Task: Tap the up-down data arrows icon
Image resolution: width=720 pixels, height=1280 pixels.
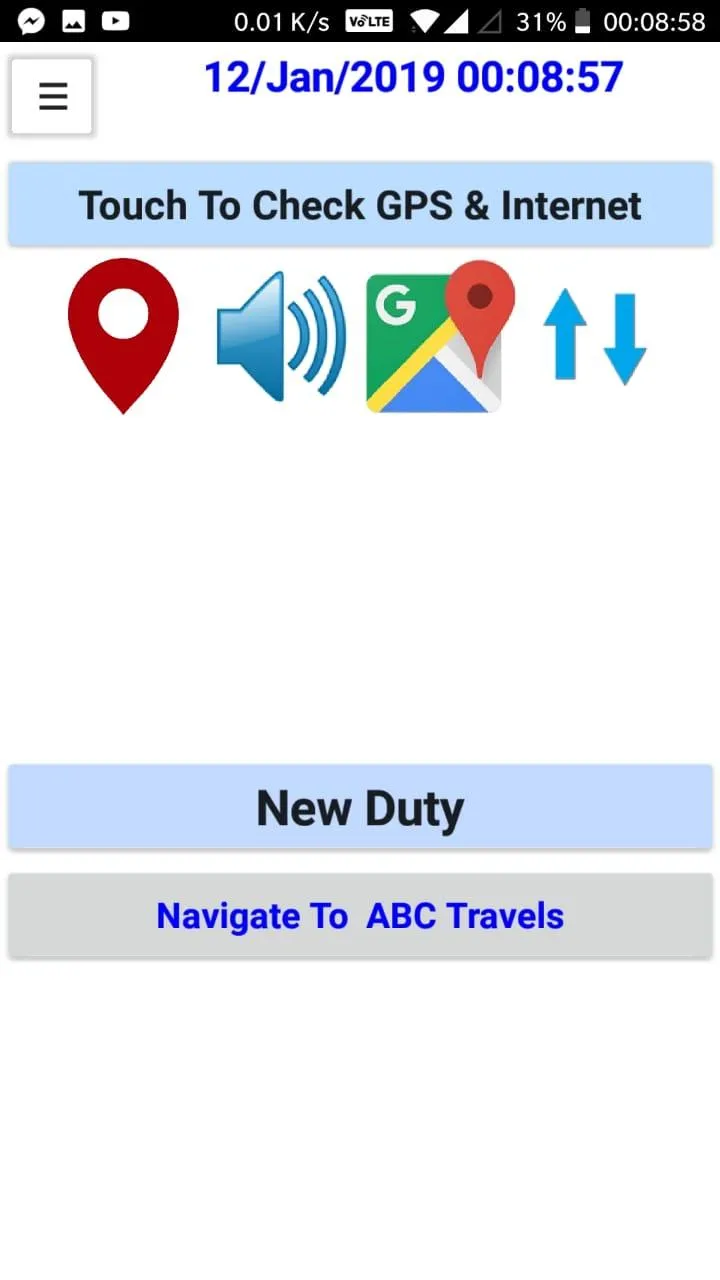Action: [x=595, y=337]
